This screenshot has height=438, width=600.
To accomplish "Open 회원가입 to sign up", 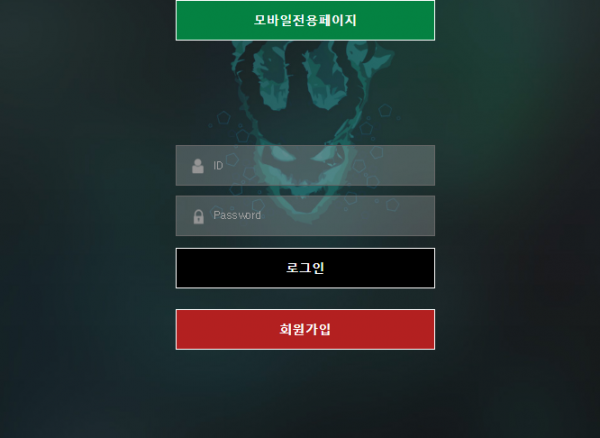I will (x=305, y=329).
